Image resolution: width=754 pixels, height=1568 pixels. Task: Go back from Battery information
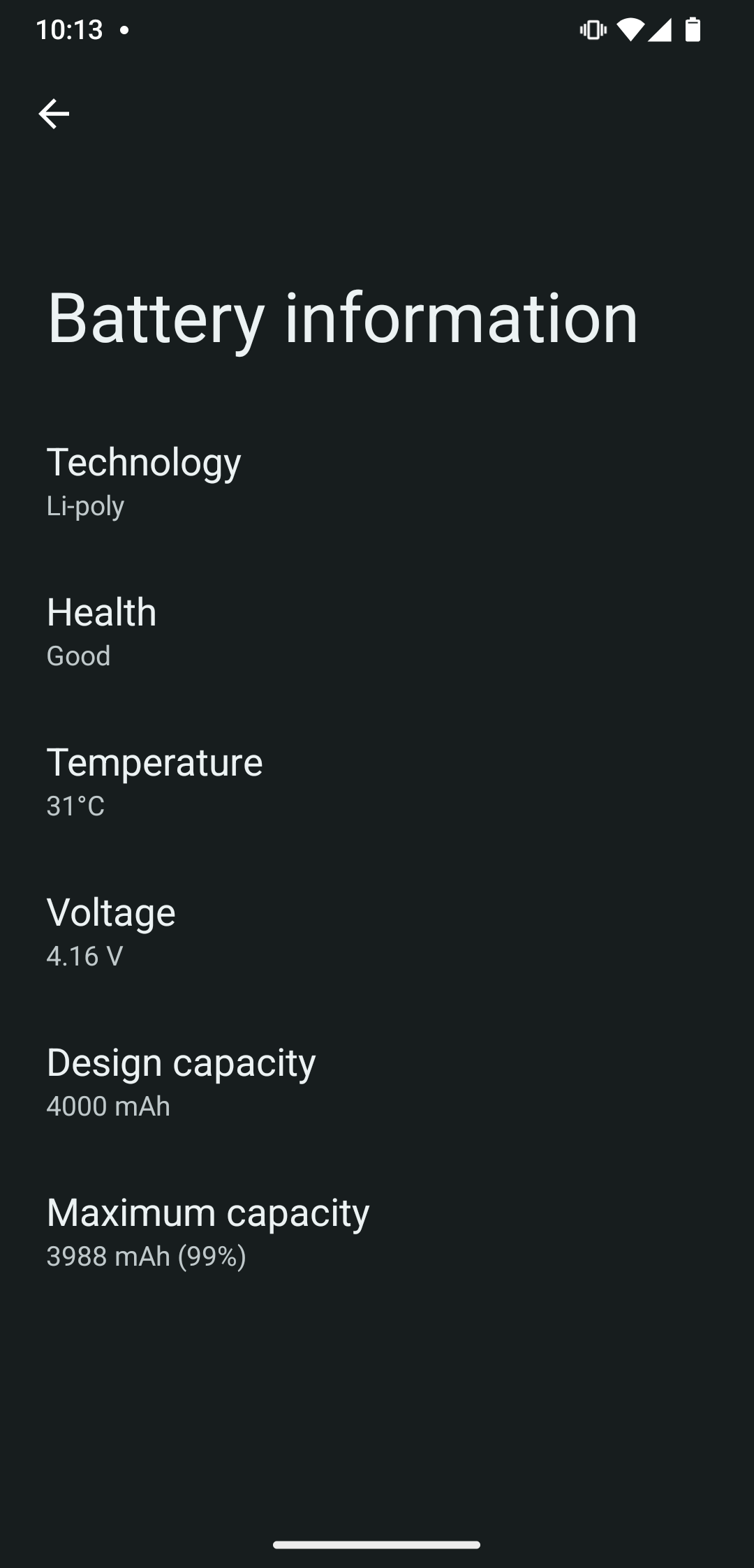pos(54,114)
